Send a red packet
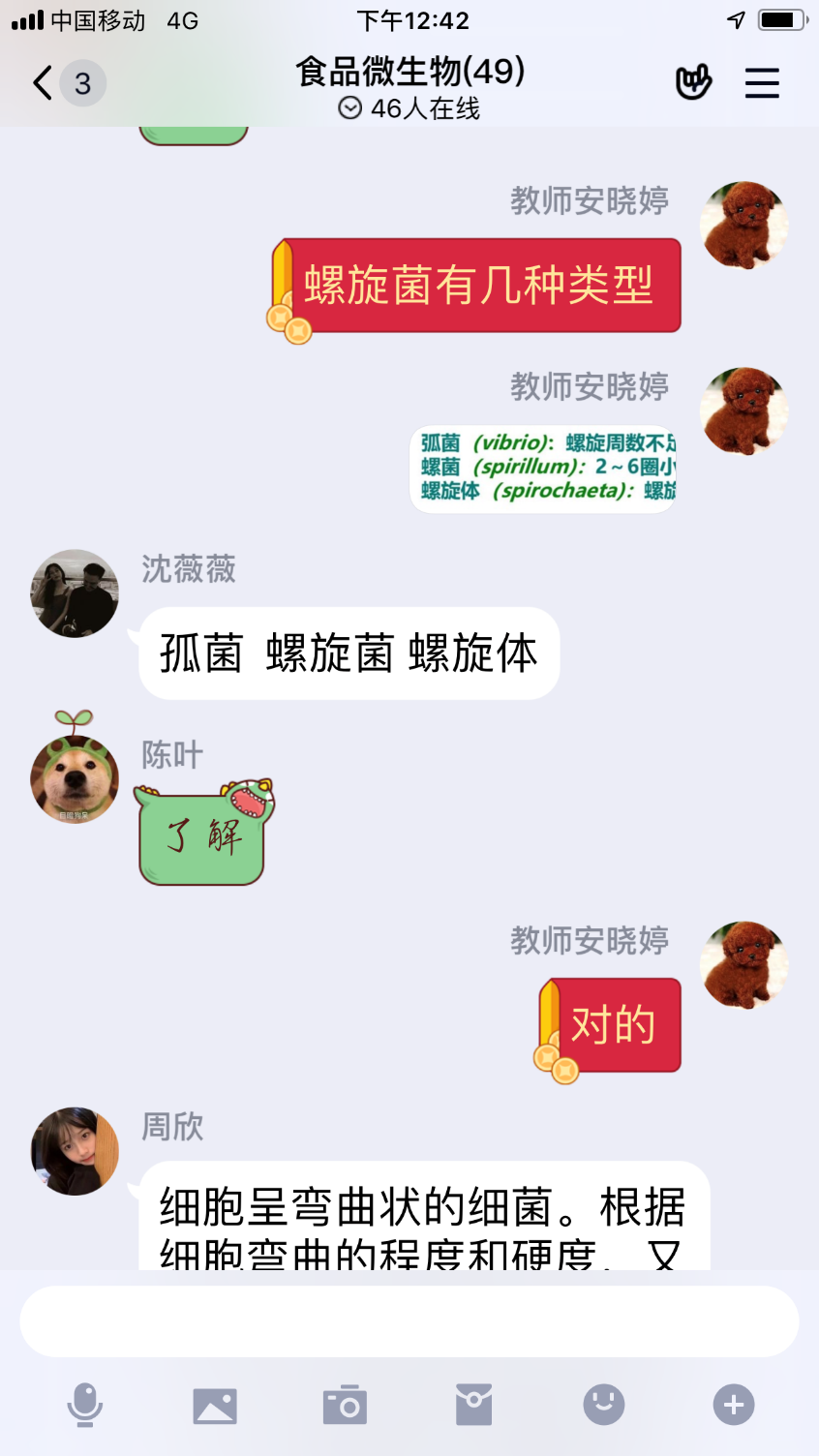This screenshot has width=819, height=1456. [474, 1405]
